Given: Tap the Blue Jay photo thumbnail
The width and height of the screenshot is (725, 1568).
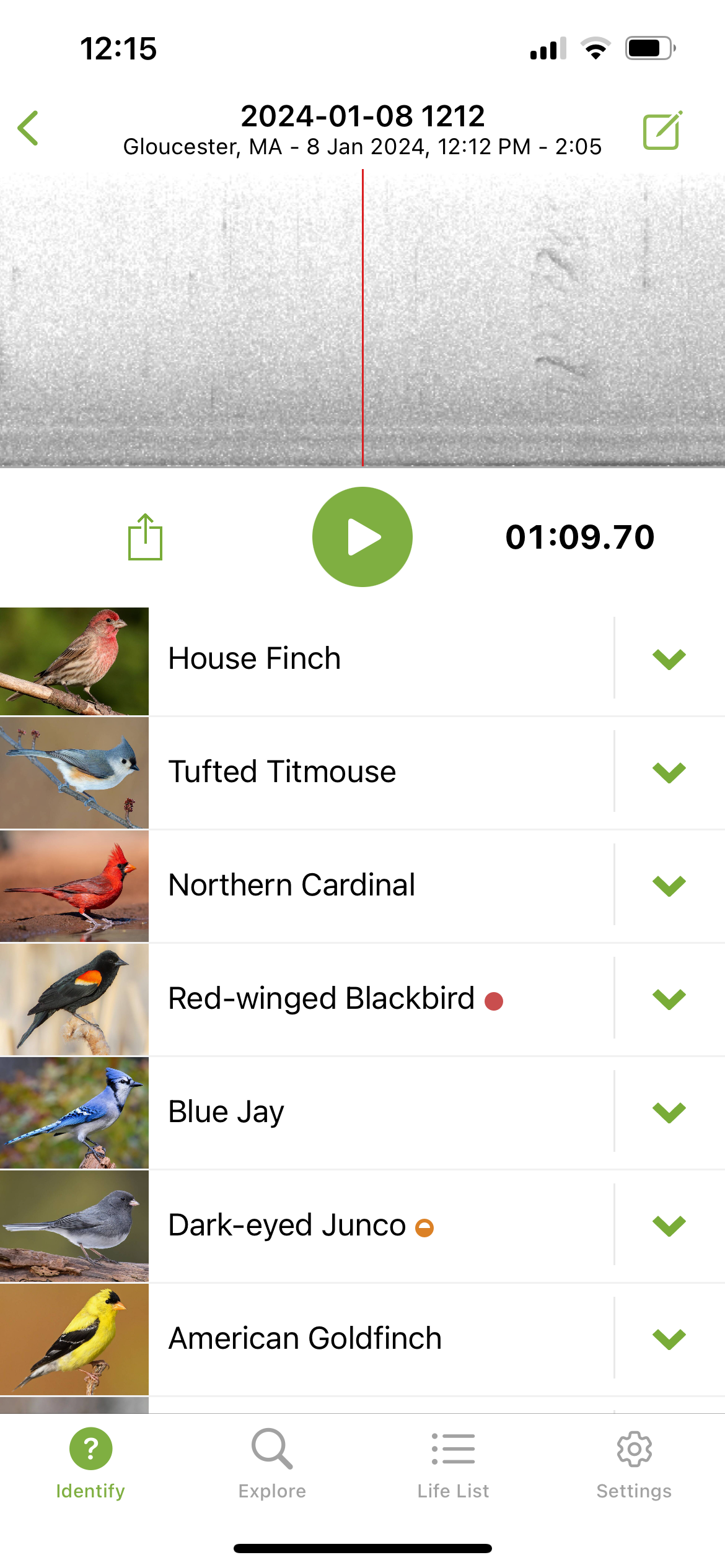Looking at the screenshot, I should [74, 1113].
